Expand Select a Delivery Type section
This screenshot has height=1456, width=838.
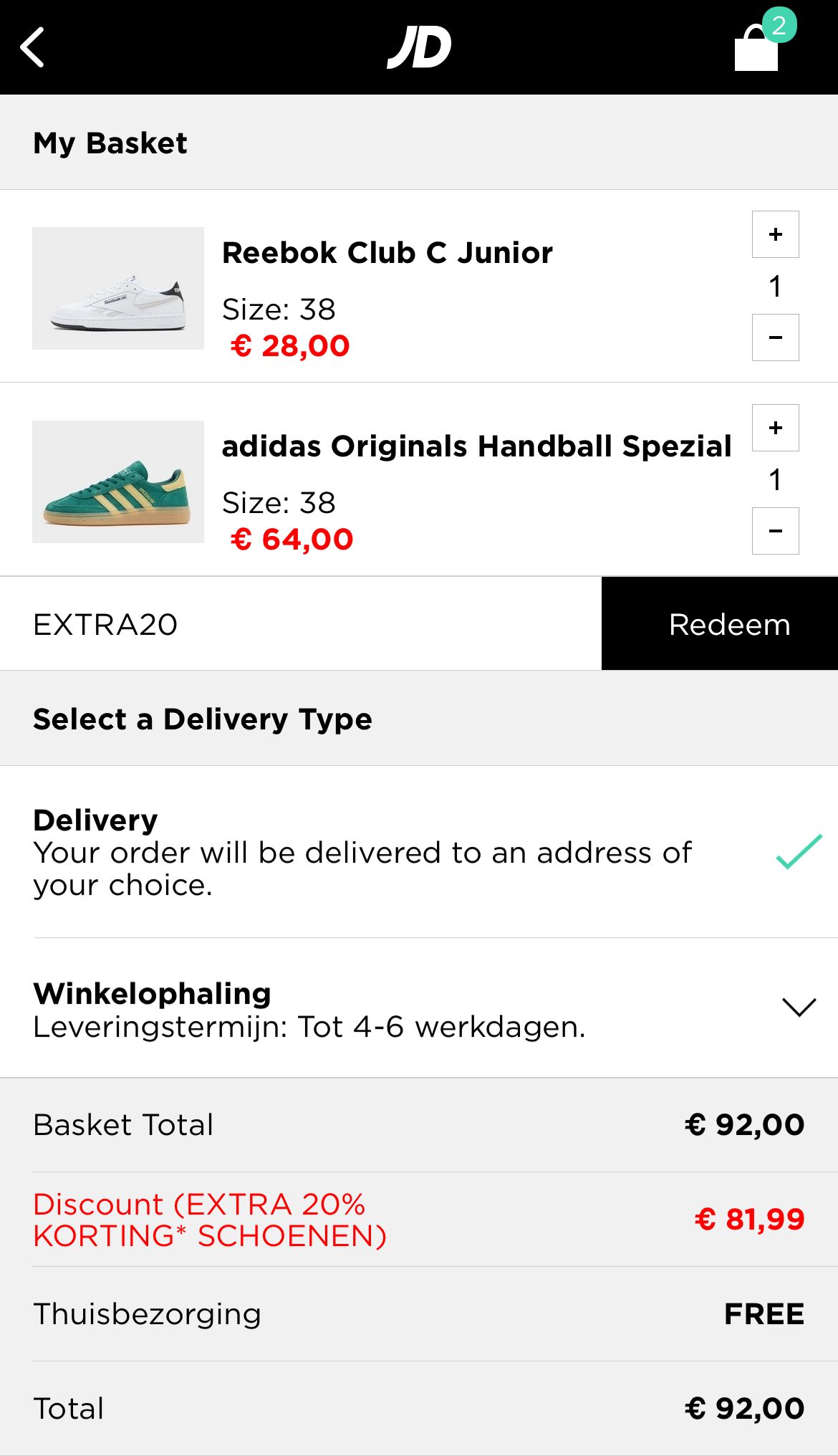pyautogui.click(x=202, y=719)
